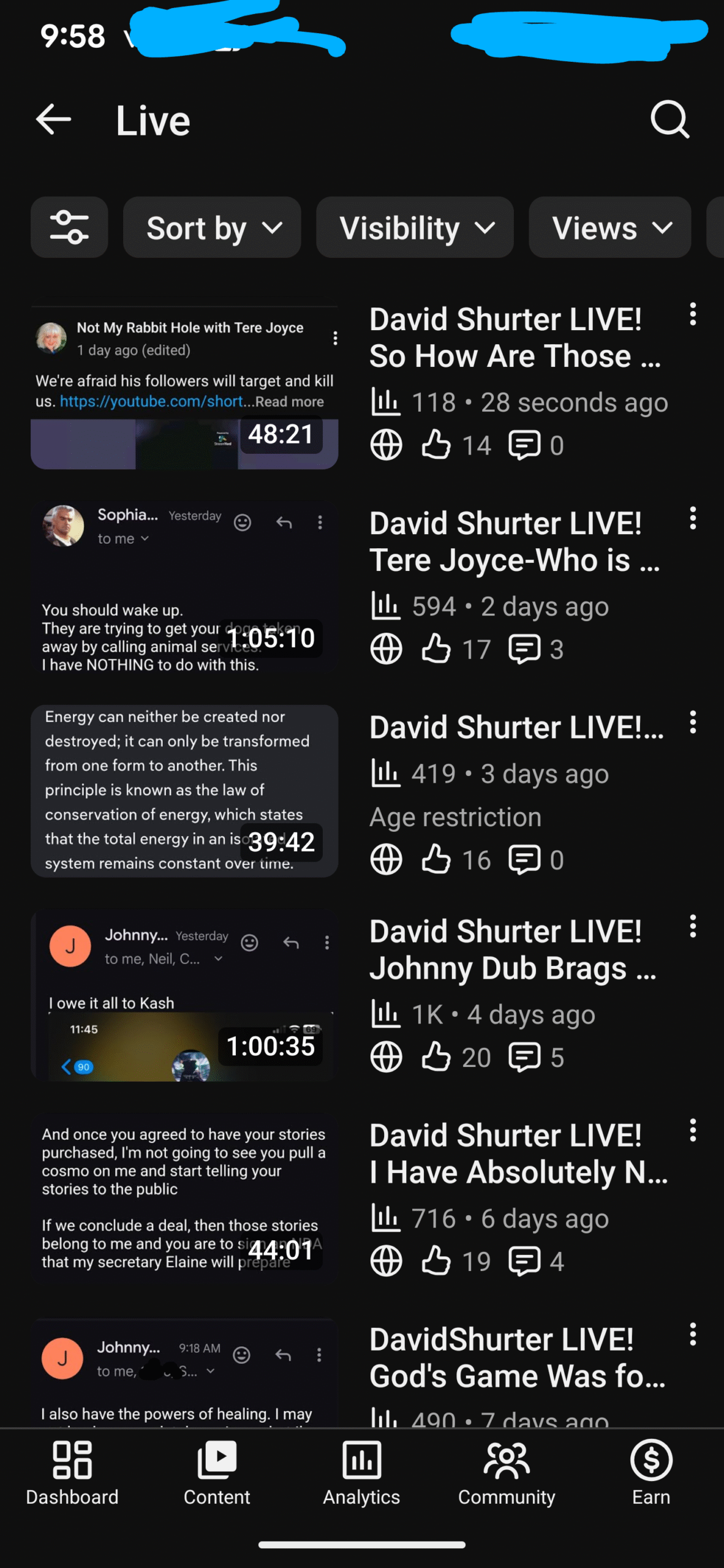Open options for "So How Are Those" video
This screenshot has height=1568, width=724.
pos(692,314)
